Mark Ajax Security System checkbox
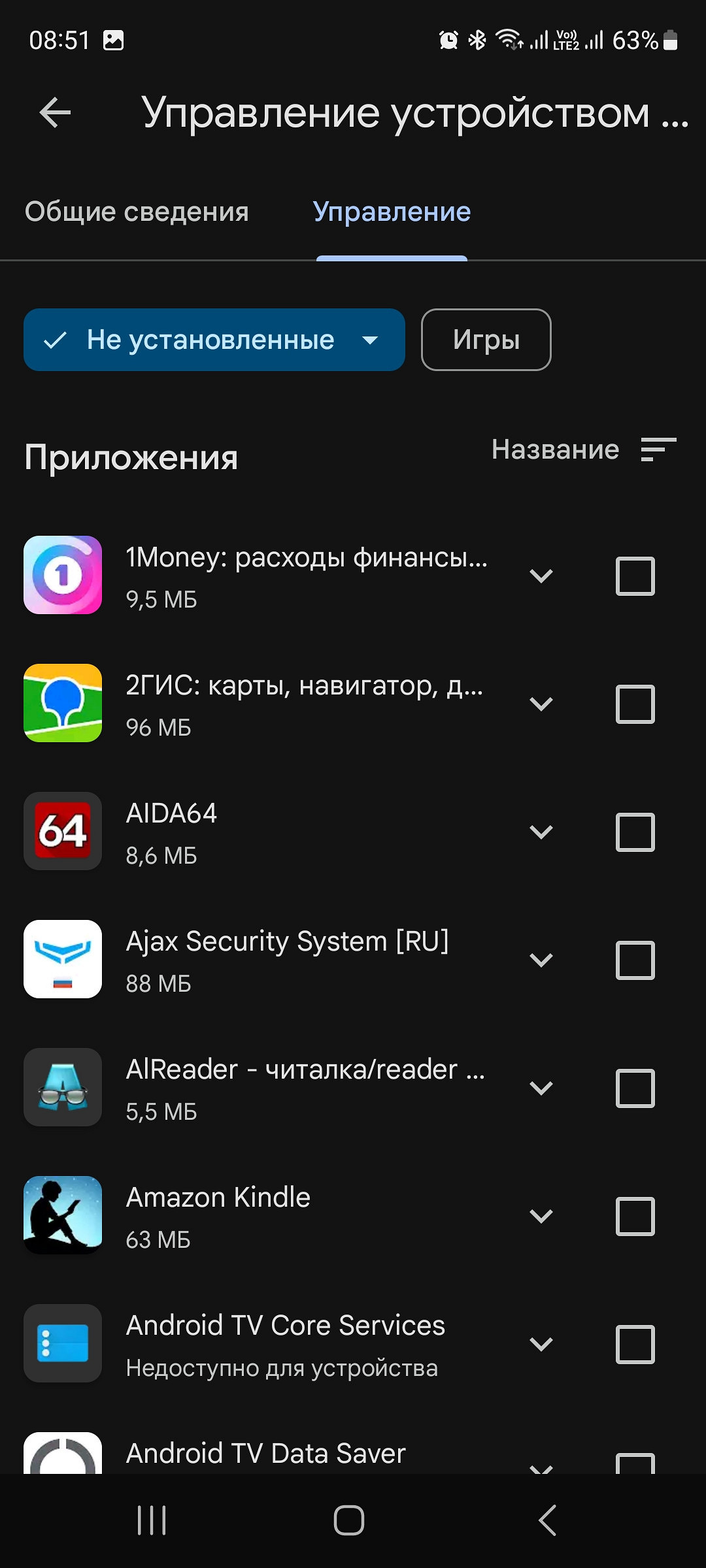Viewport: 706px width, 1568px height. click(x=635, y=960)
